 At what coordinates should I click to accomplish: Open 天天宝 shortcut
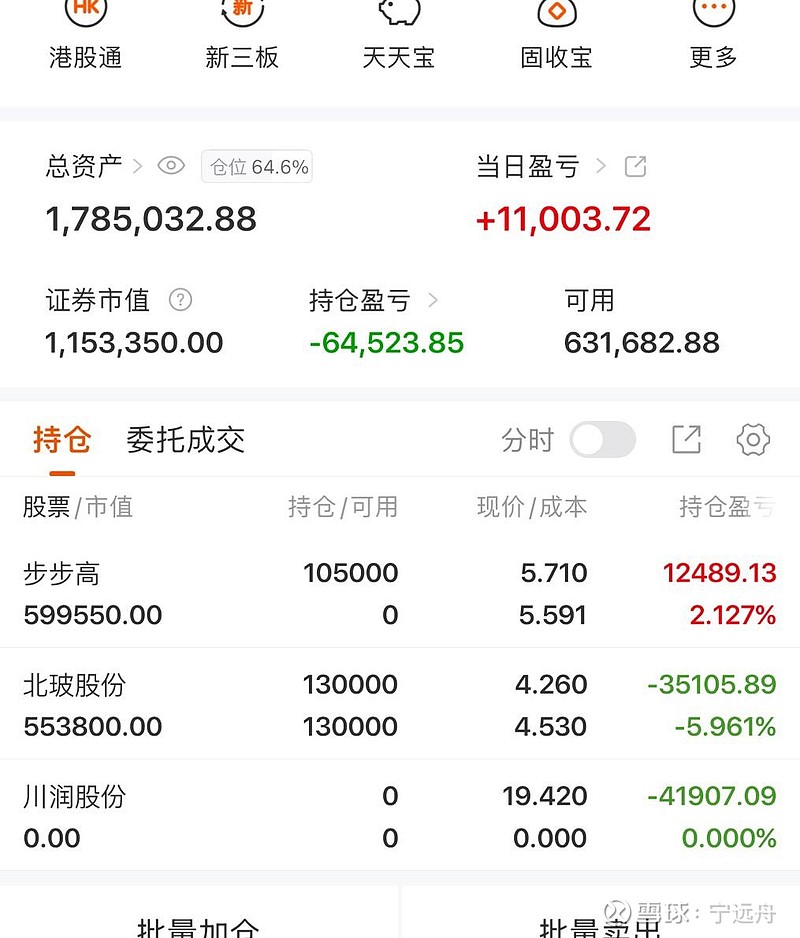point(399,35)
